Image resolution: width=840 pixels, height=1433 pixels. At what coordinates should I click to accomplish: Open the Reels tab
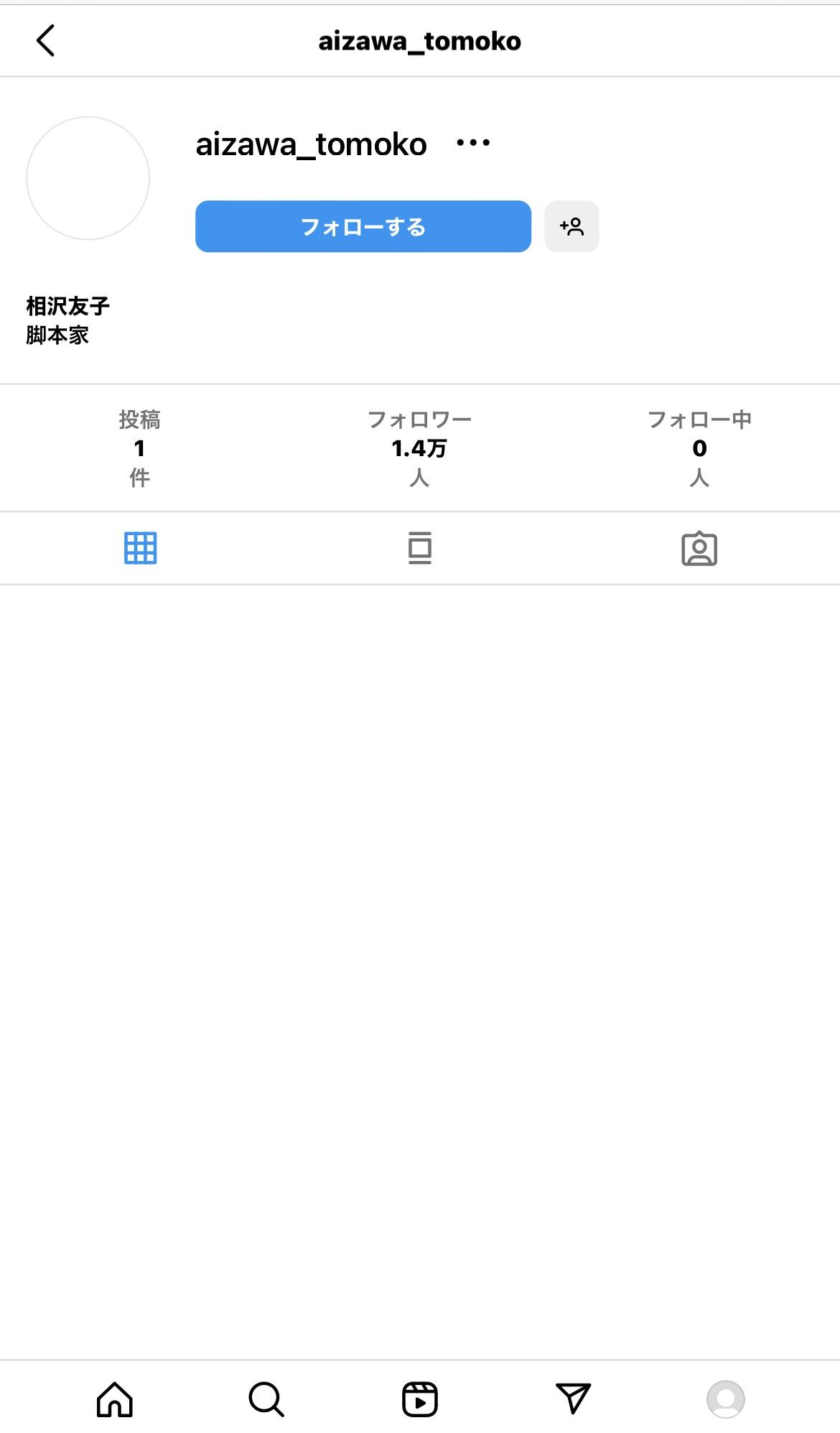tap(420, 1399)
